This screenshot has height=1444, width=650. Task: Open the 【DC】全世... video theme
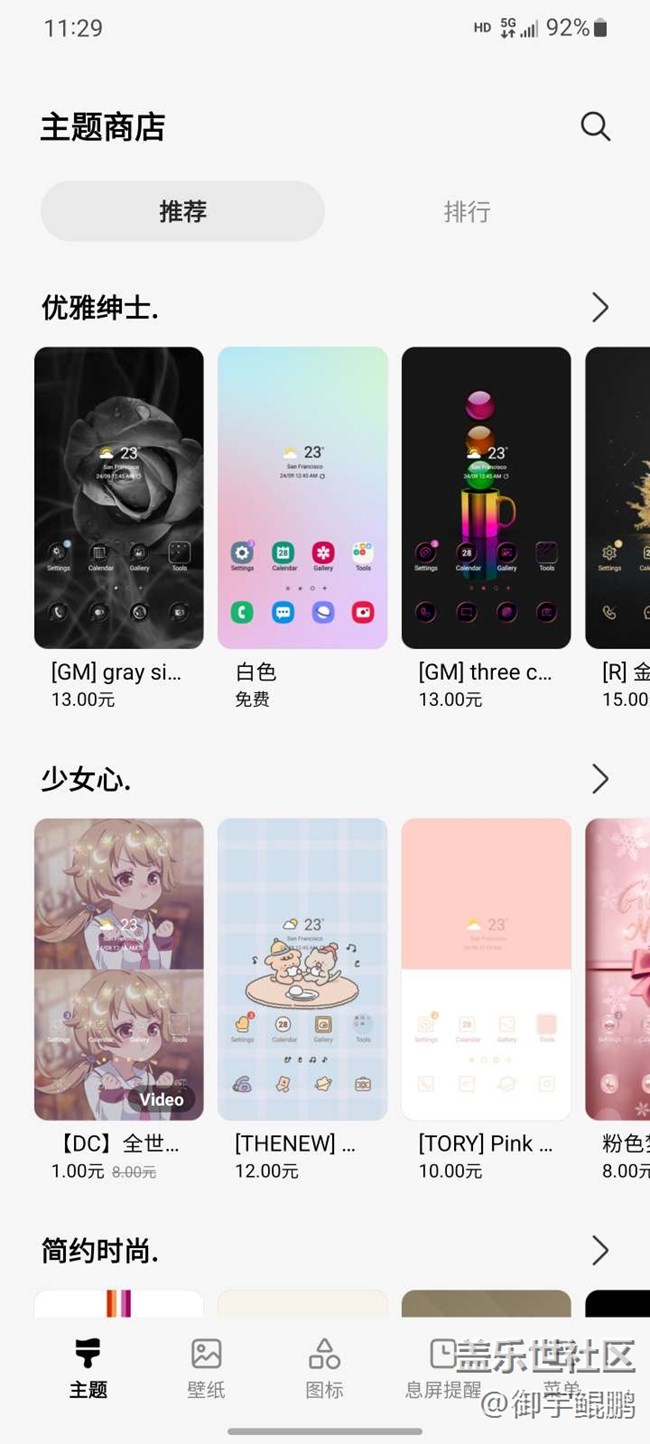(119, 969)
